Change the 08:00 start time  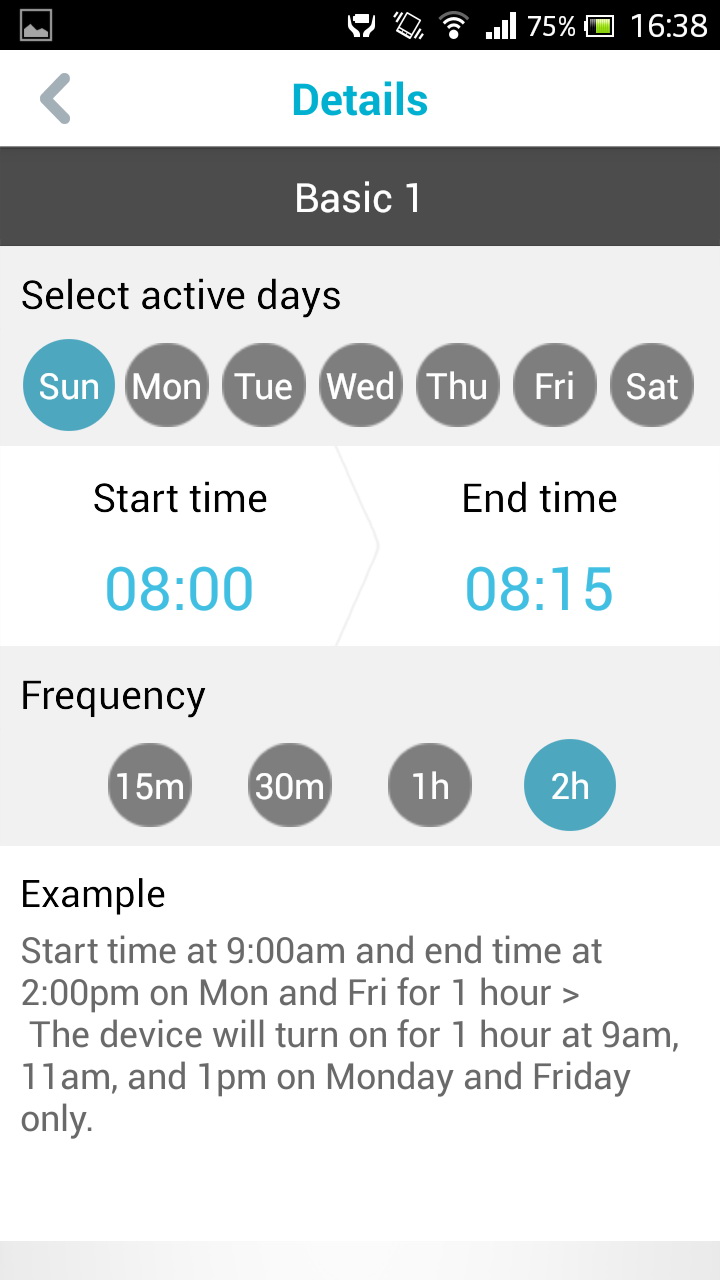click(x=180, y=588)
